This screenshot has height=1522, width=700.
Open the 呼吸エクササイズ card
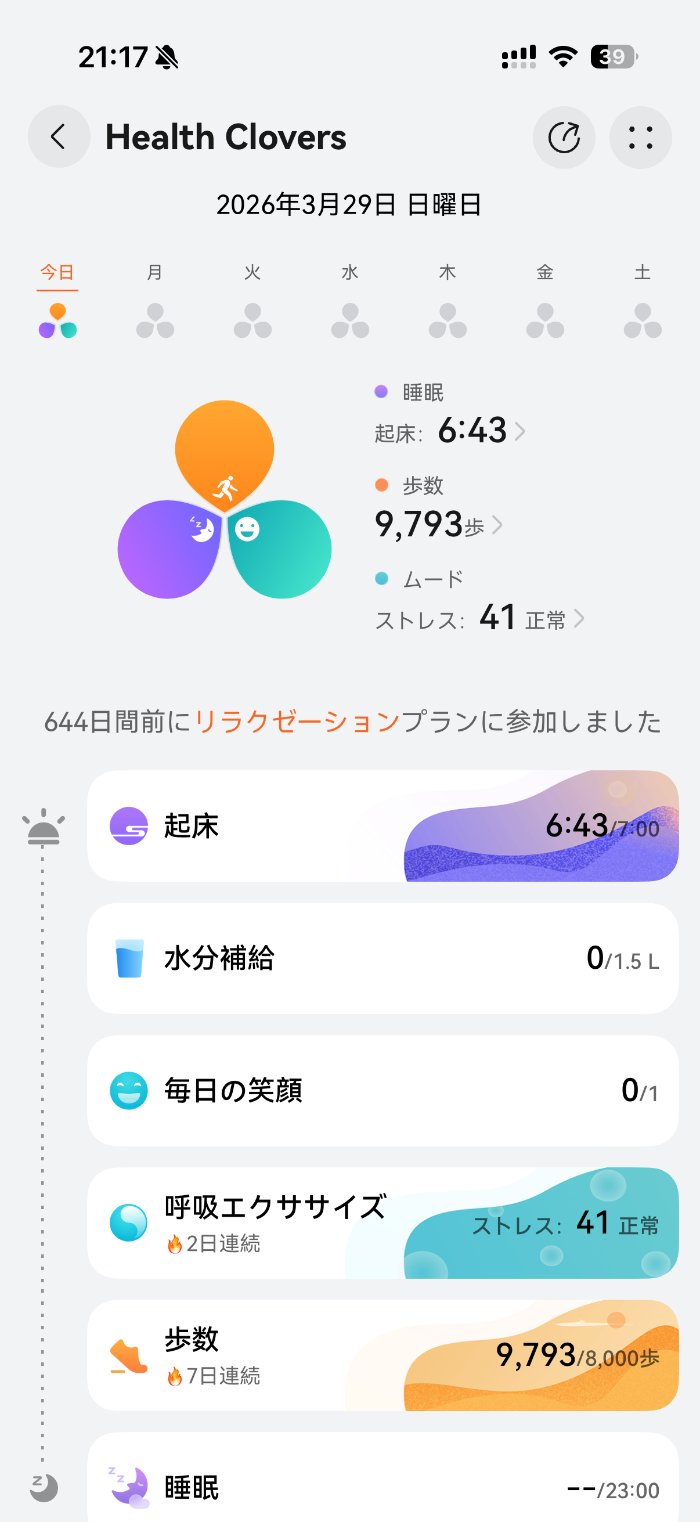click(x=383, y=1223)
